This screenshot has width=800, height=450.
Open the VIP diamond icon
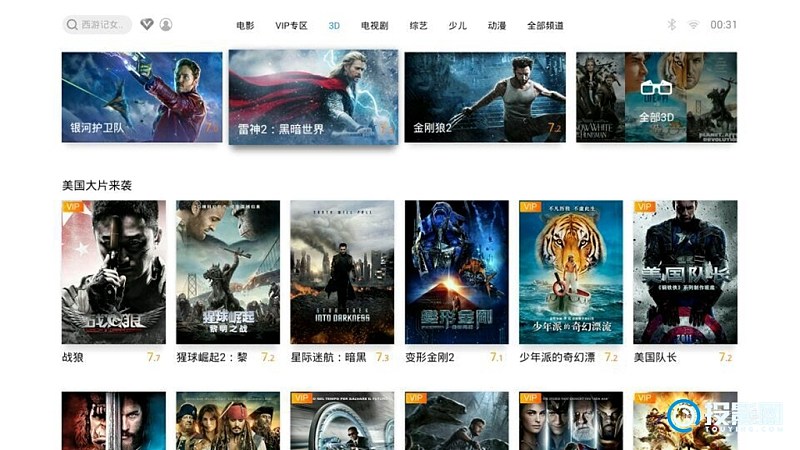coord(147,24)
